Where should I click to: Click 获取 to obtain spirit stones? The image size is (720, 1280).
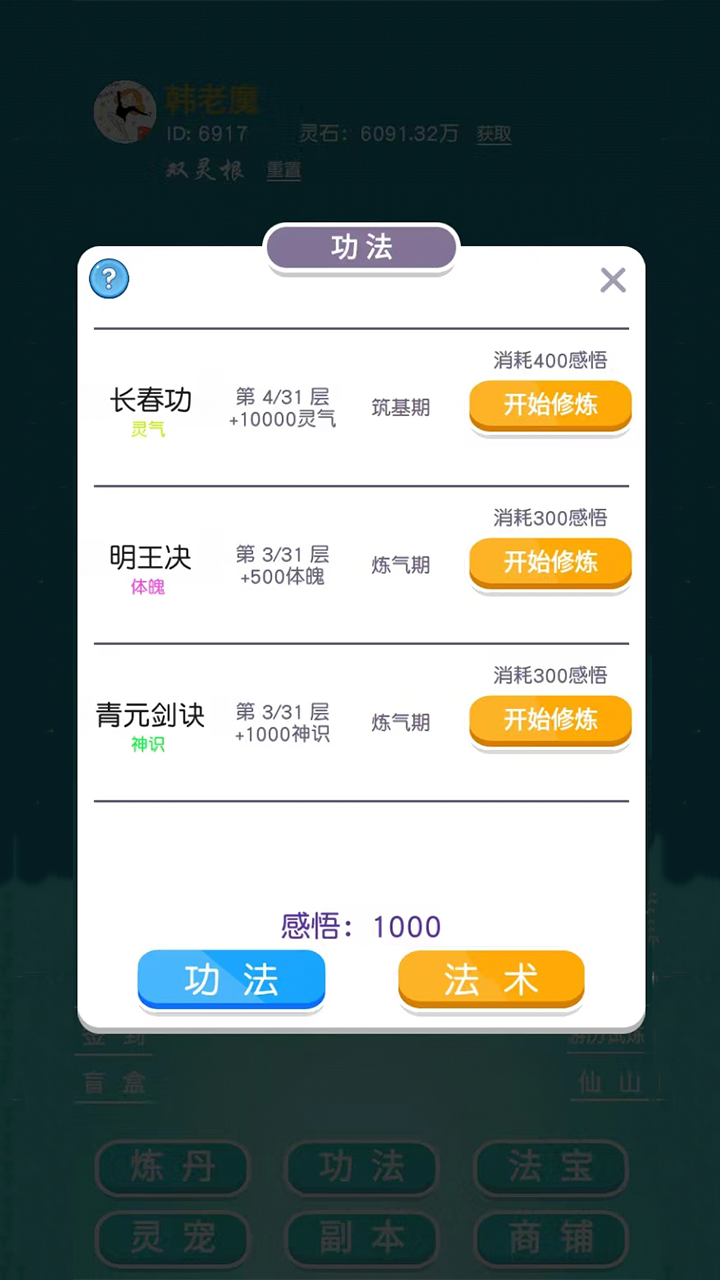(494, 135)
